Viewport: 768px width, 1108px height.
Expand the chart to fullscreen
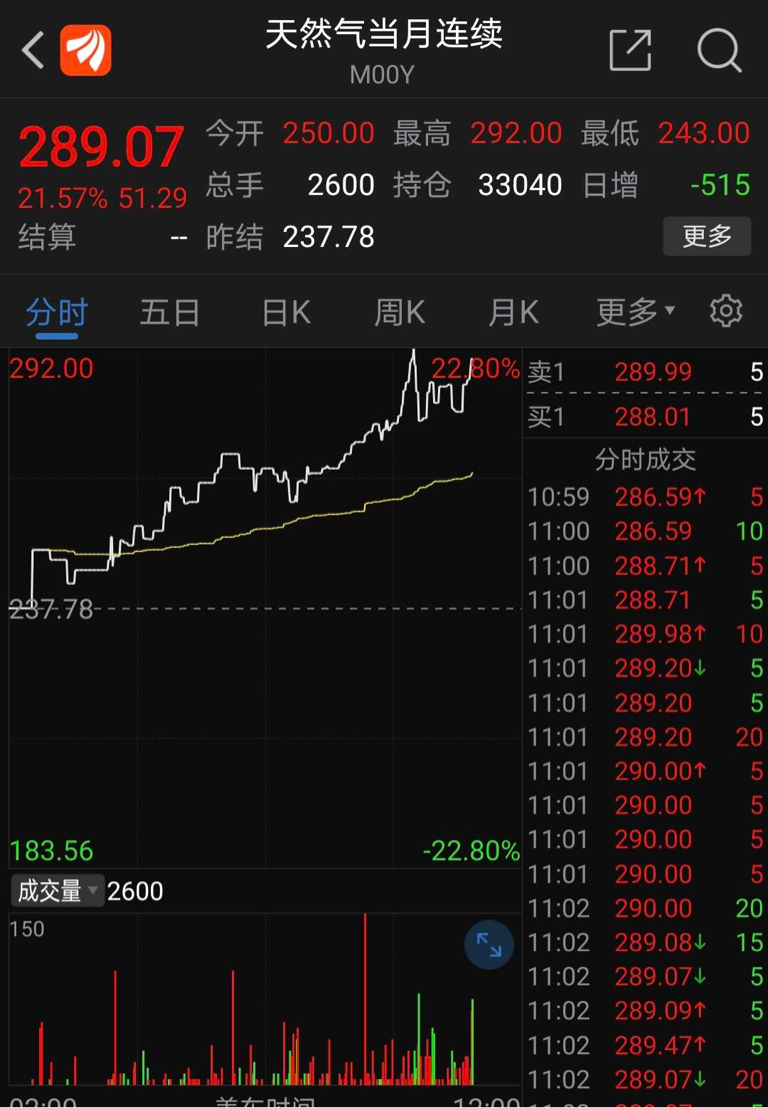point(488,944)
